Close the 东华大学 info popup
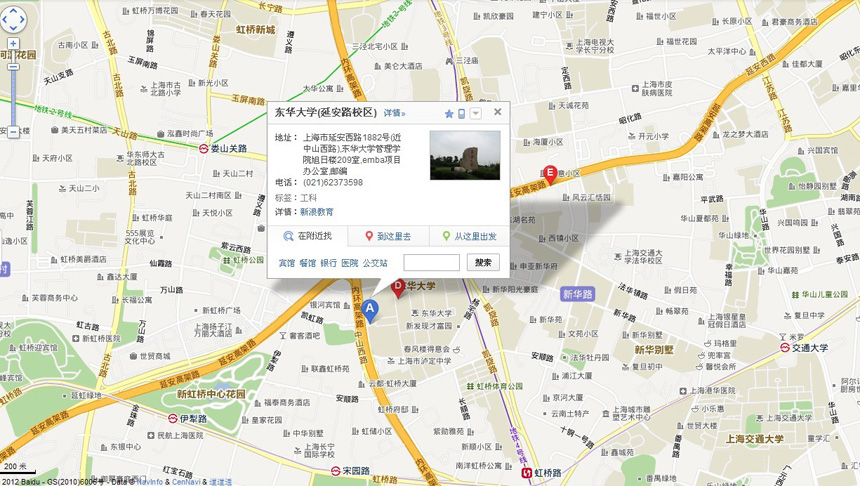 click(x=497, y=112)
